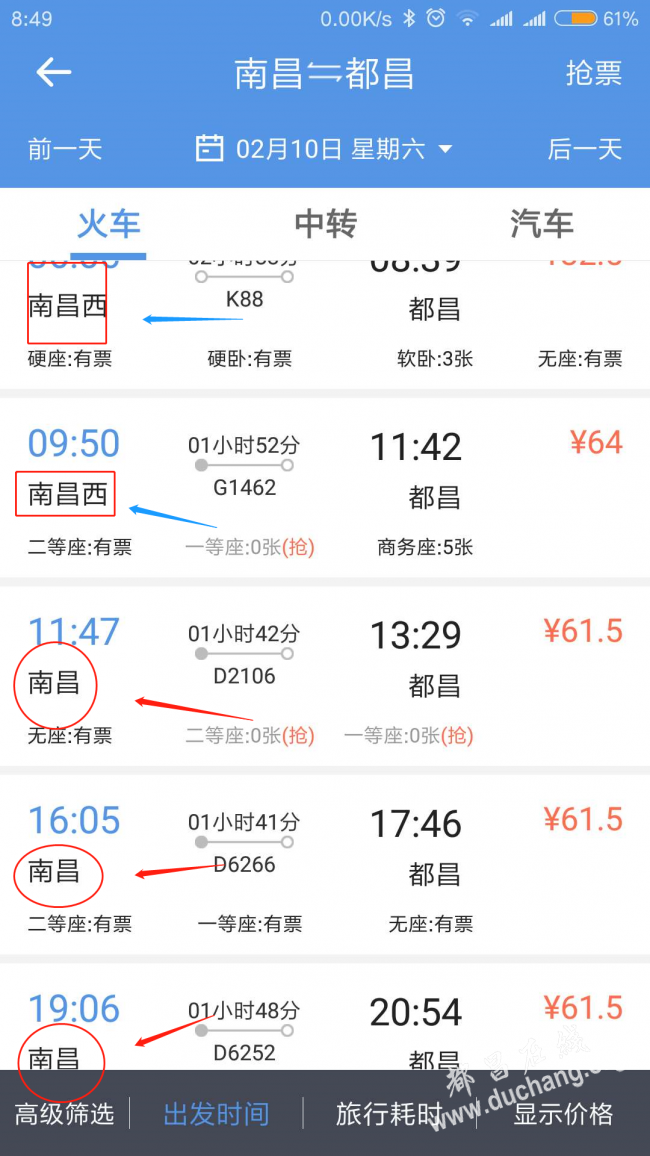Go to the previous day 前一天
Viewport: 650px width, 1156px height.
click(x=65, y=150)
